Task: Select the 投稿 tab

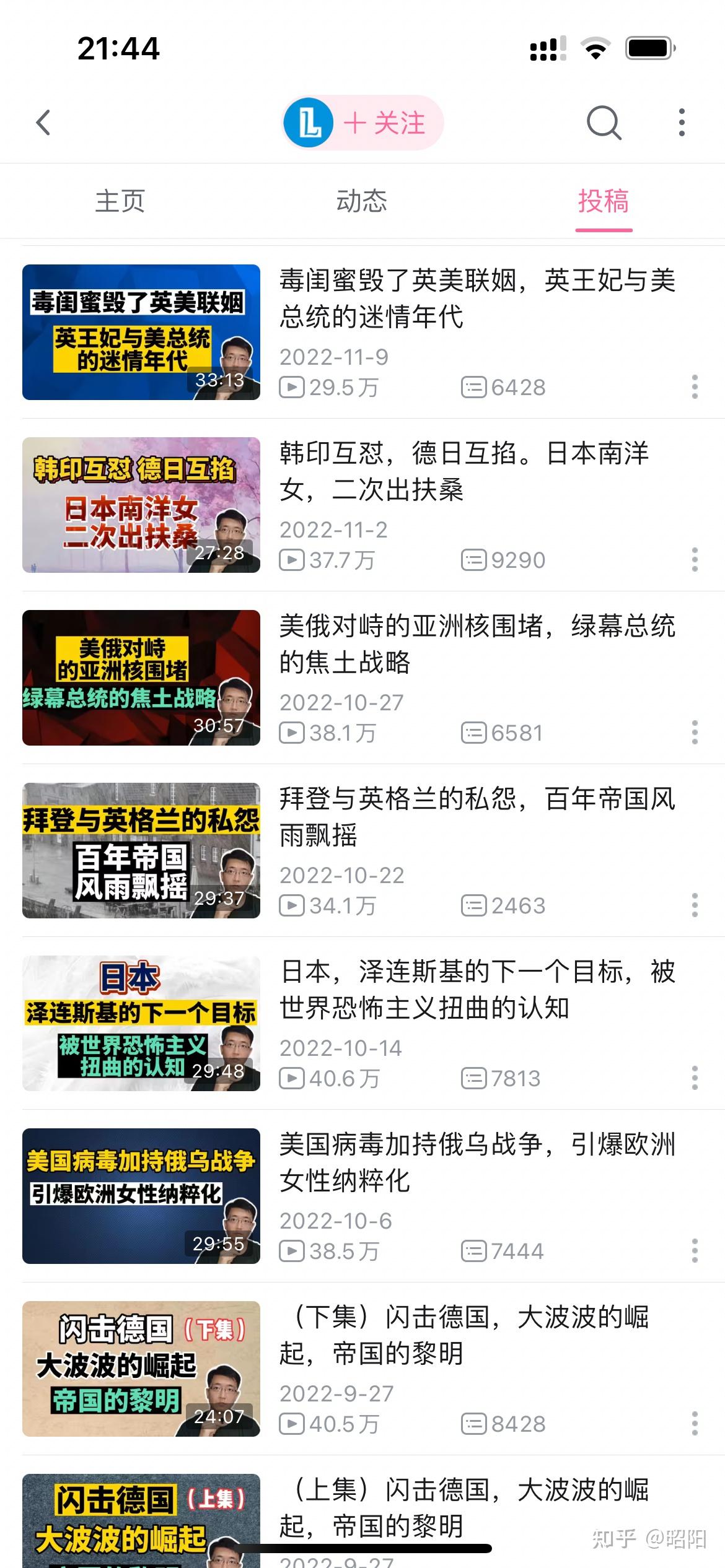Action: pyautogui.click(x=604, y=201)
